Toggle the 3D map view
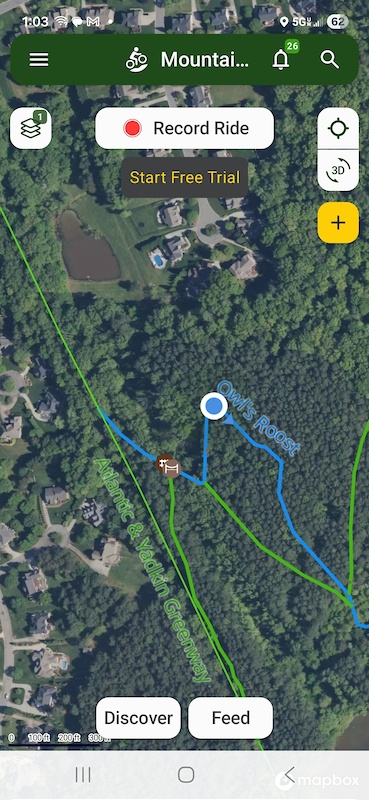 tap(338, 170)
